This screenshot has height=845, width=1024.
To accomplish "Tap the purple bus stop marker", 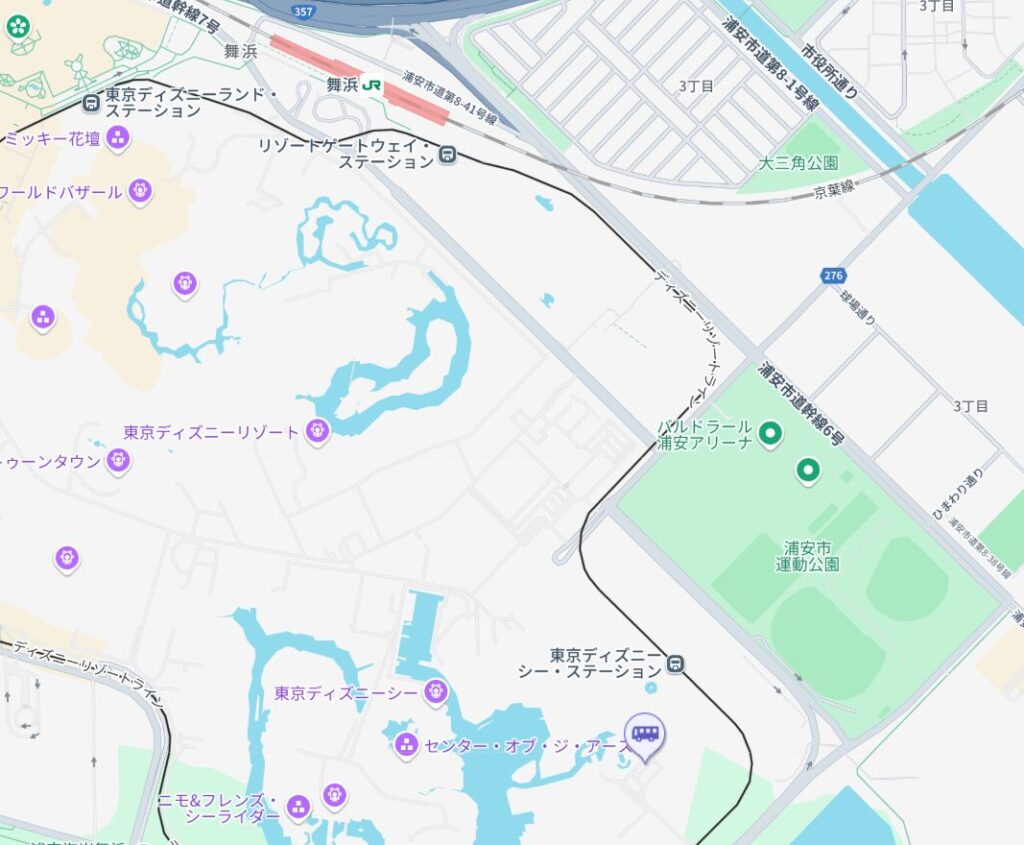I will click(645, 735).
